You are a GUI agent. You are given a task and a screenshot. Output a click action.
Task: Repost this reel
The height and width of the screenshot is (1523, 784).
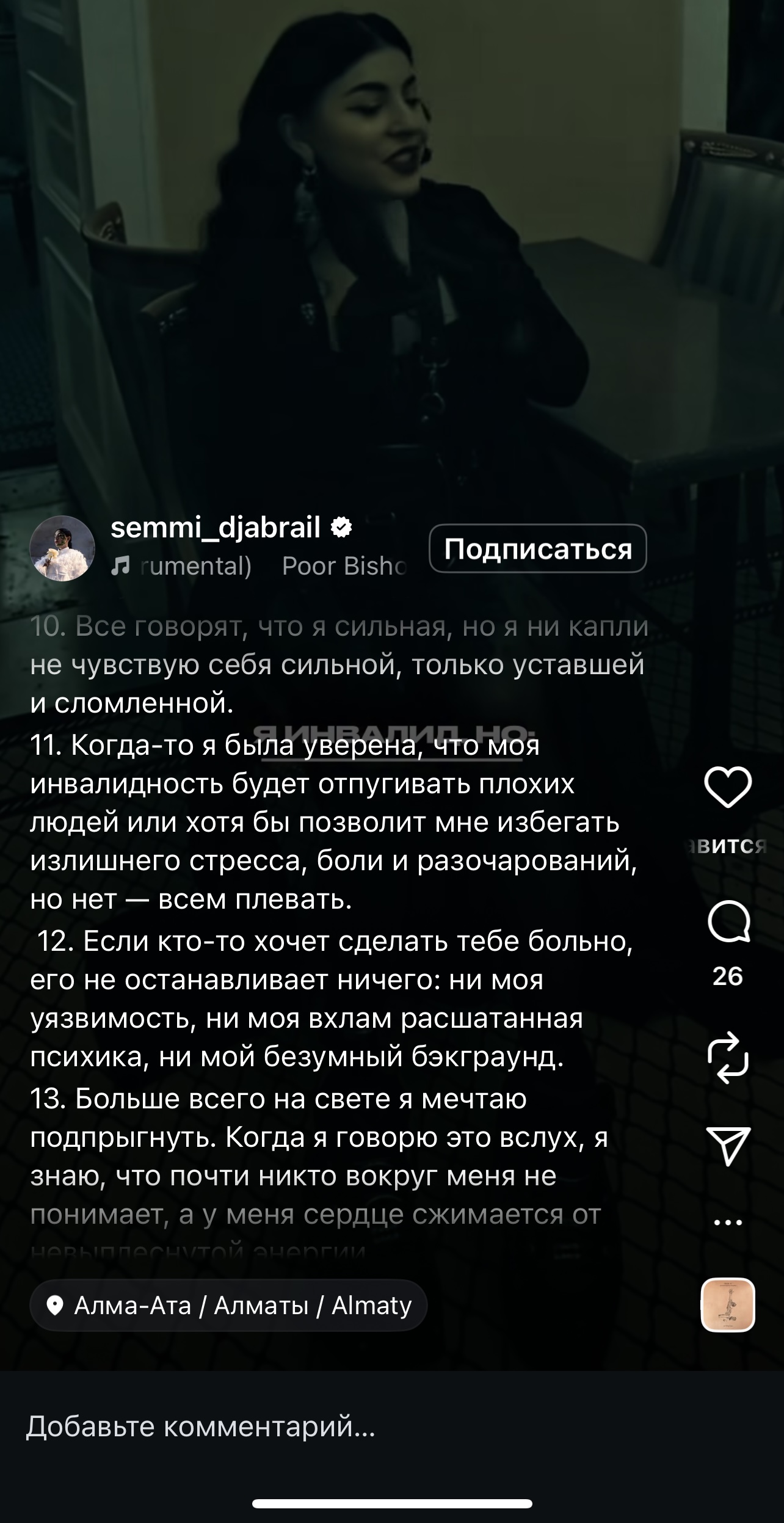coord(728,1058)
